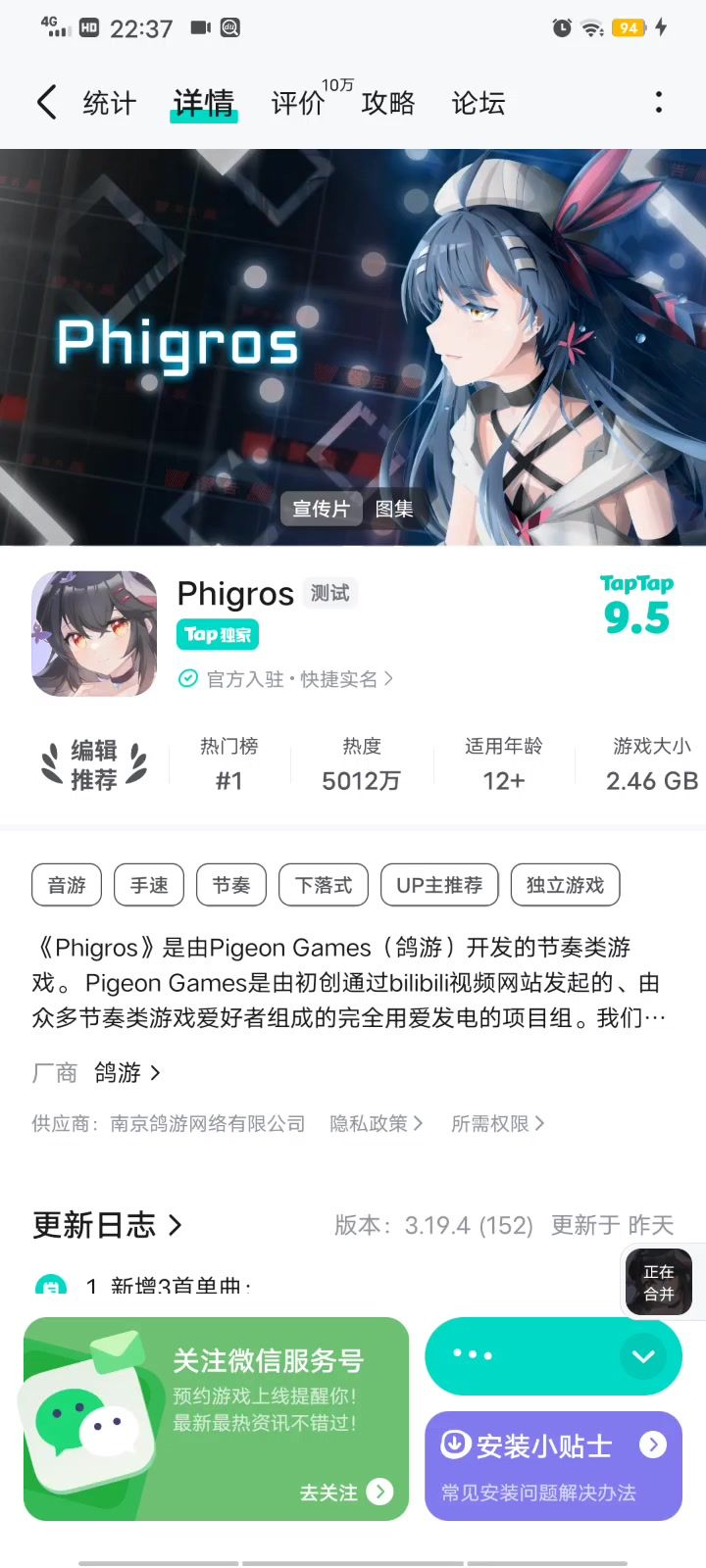
Task: Tap the UP主推荐 tag
Action: coord(439,885)
